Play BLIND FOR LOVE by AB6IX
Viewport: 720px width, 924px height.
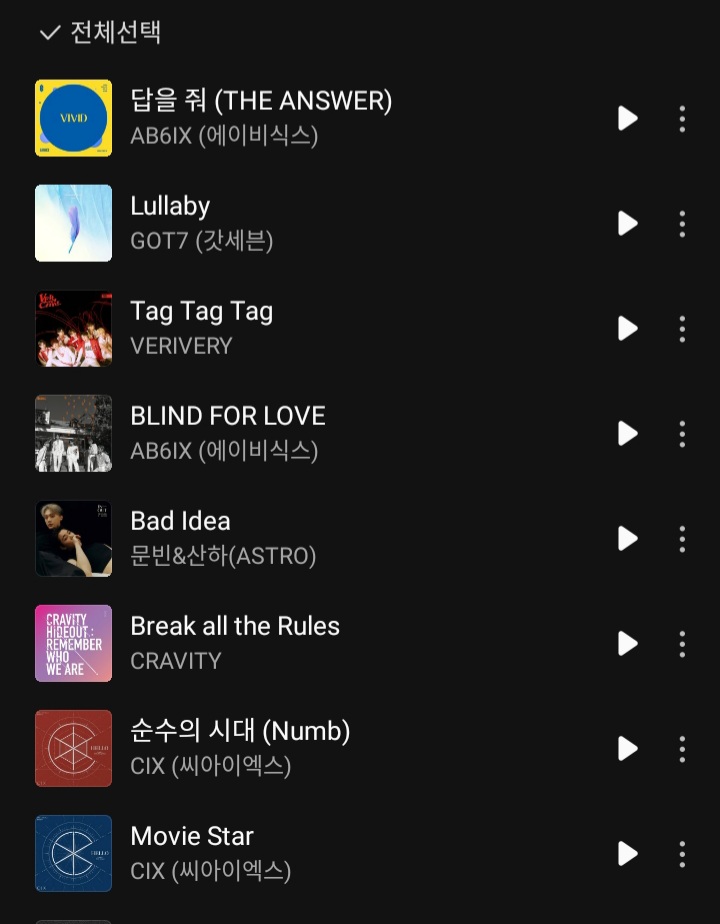coord(628,433)
